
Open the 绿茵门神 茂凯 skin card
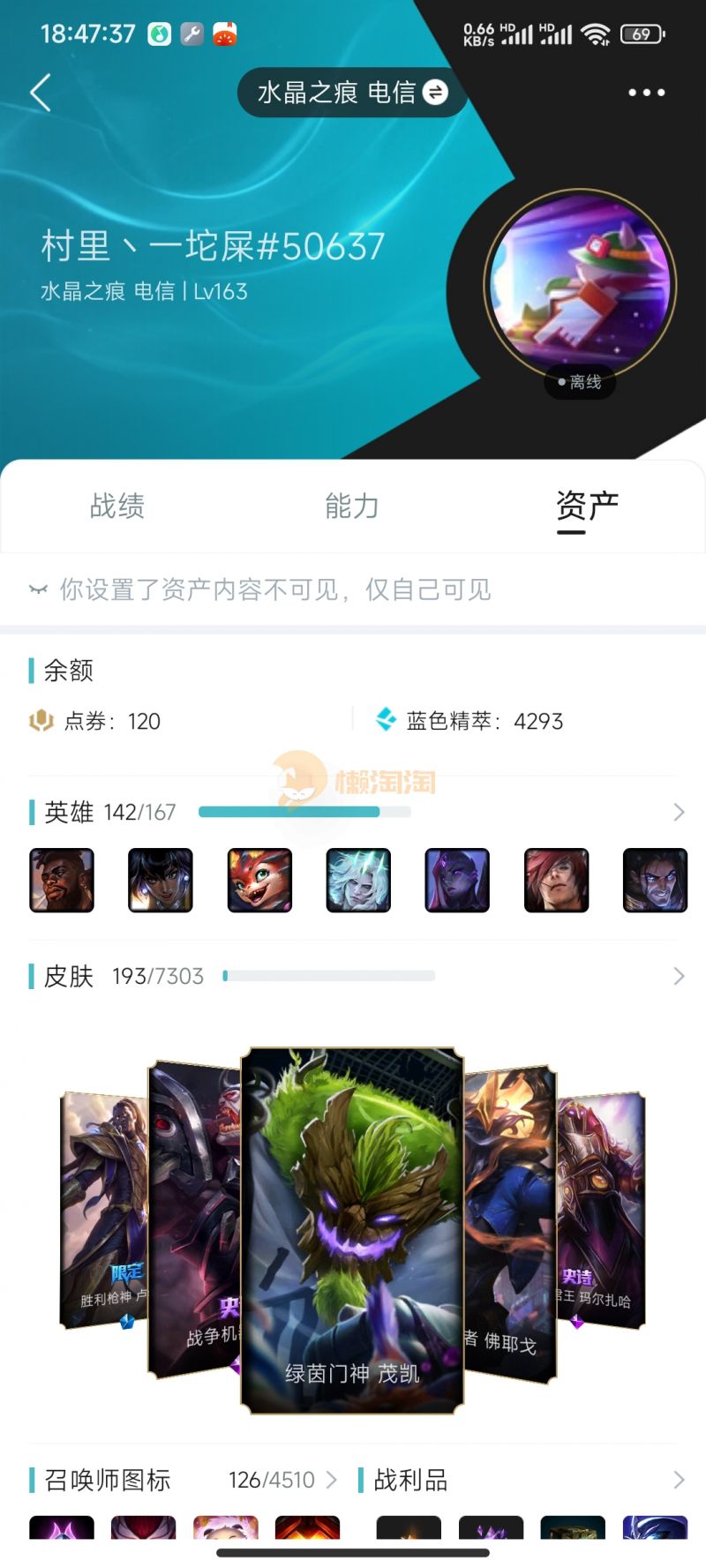(x=351, y=1231)
